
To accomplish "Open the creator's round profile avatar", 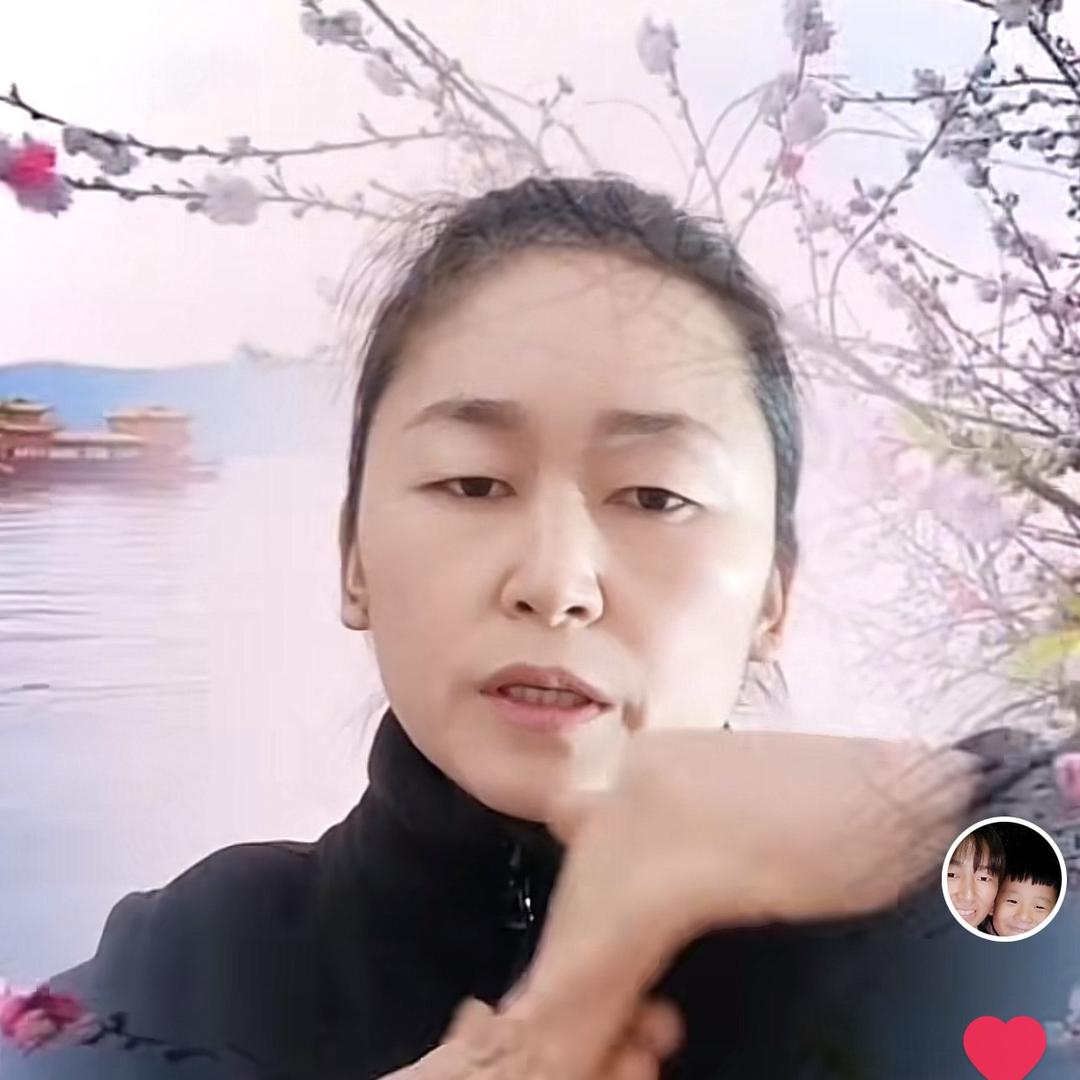I will 1004,878.
